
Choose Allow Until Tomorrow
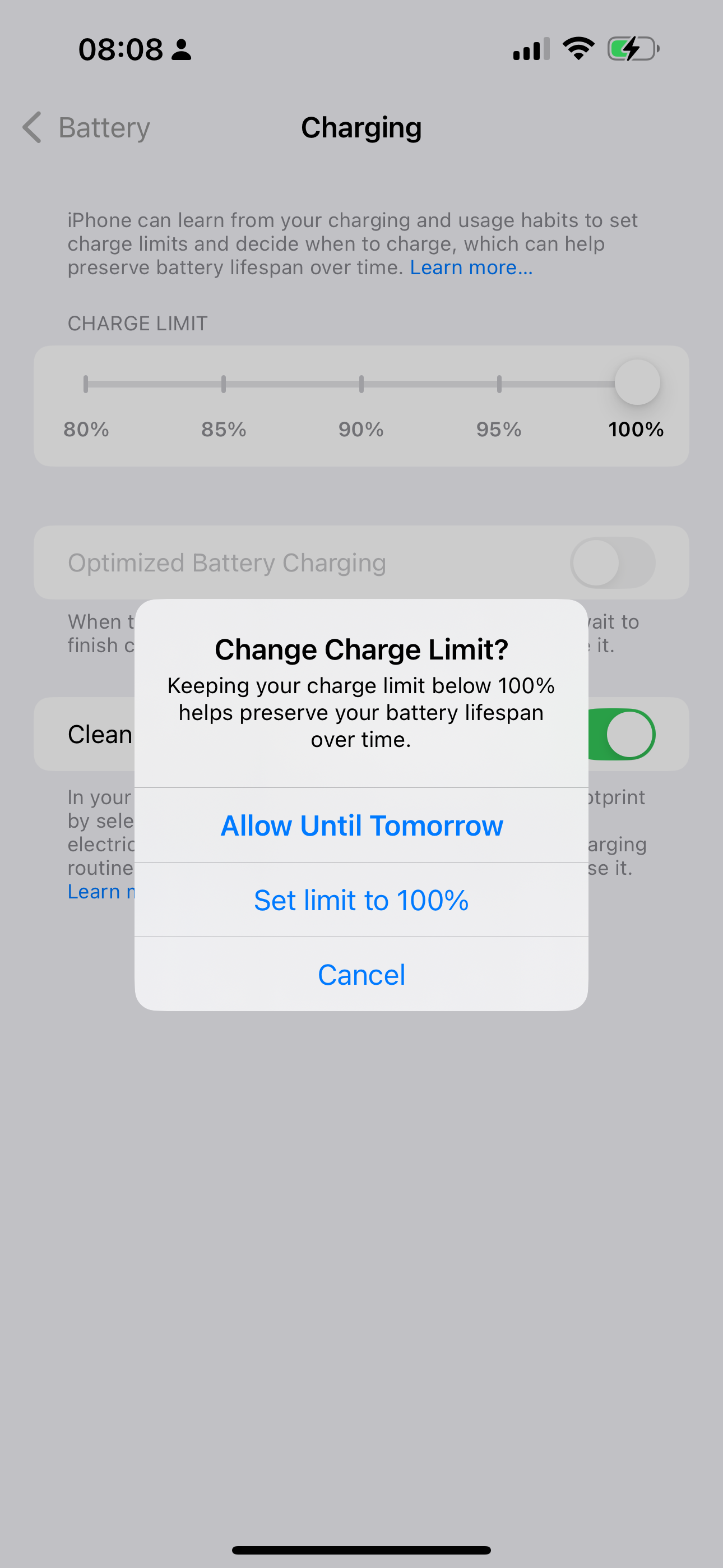tap(361, 825)
